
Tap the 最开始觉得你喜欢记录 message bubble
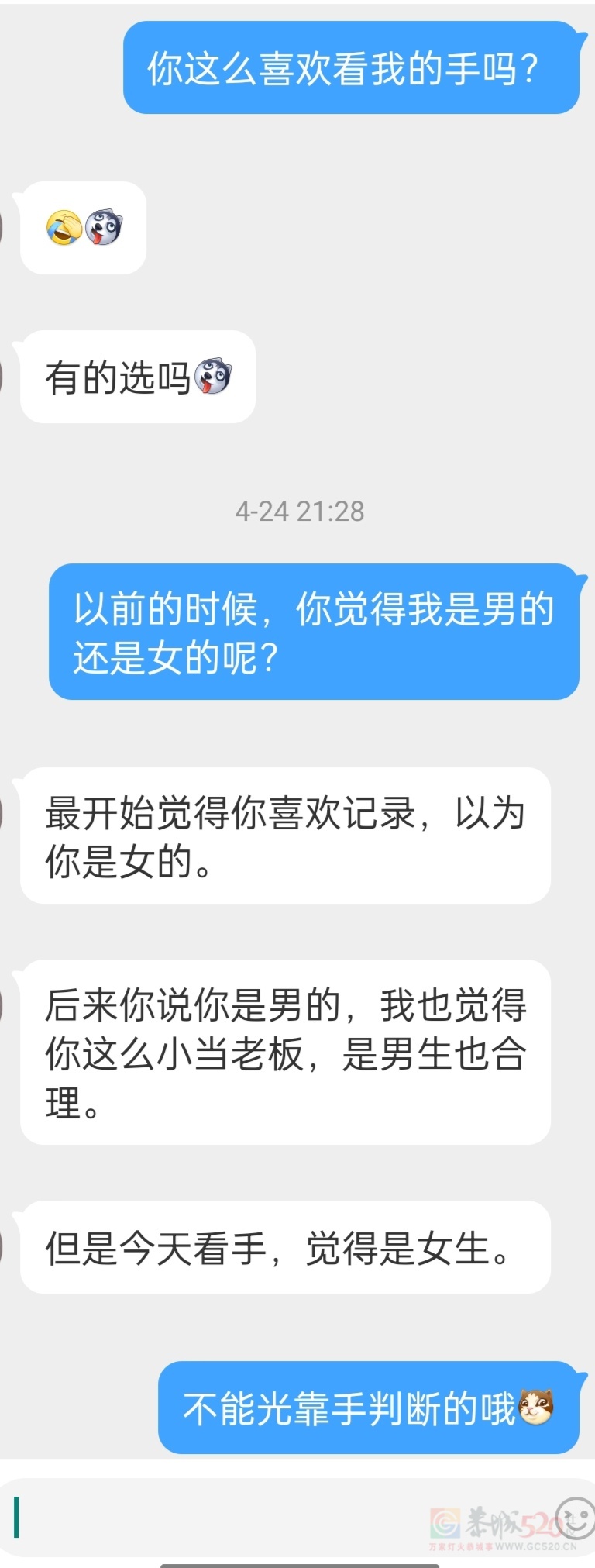tap(287, 841)
